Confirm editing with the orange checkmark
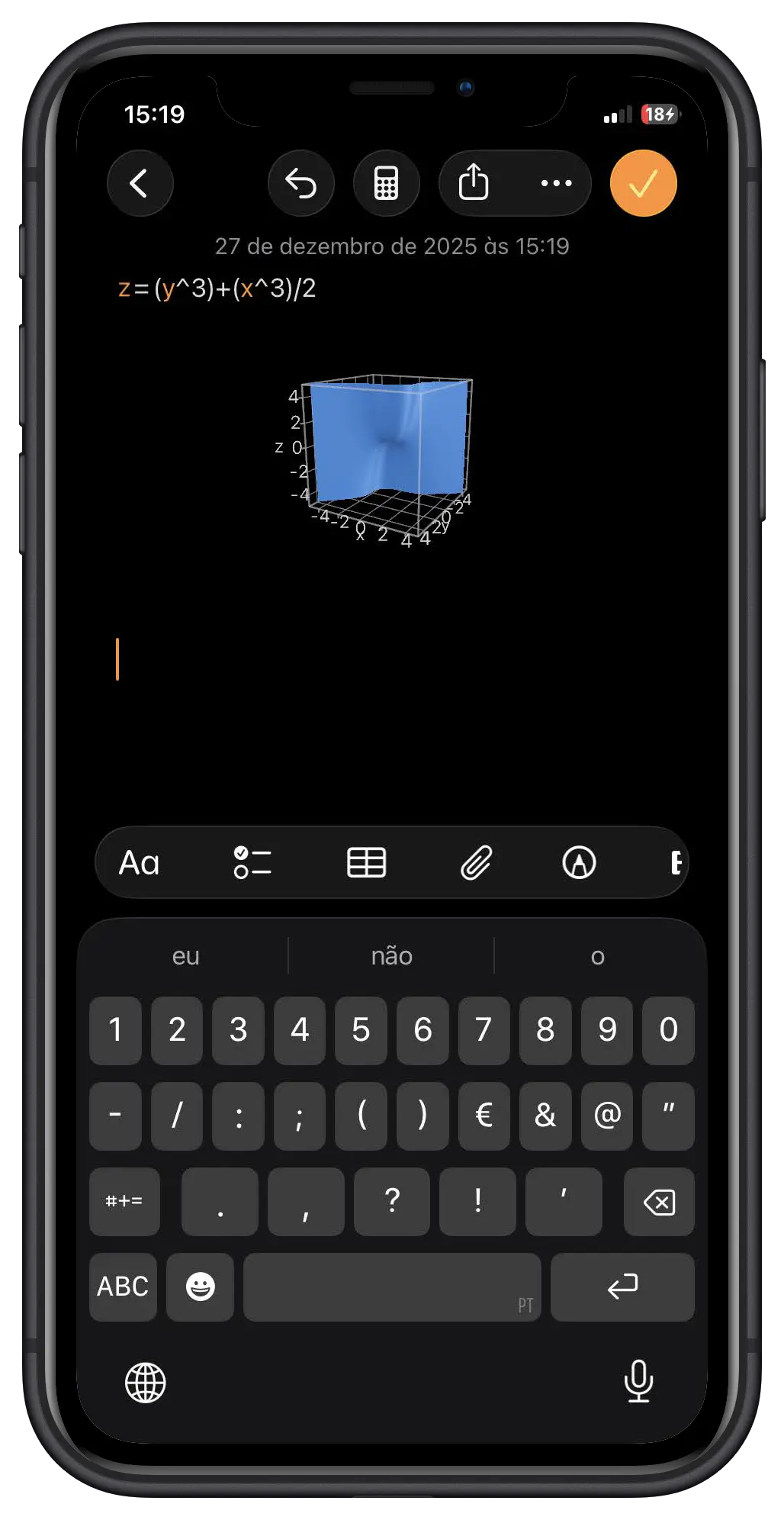784x1520 pixels. pyautogui.click(x=643, y=183)
